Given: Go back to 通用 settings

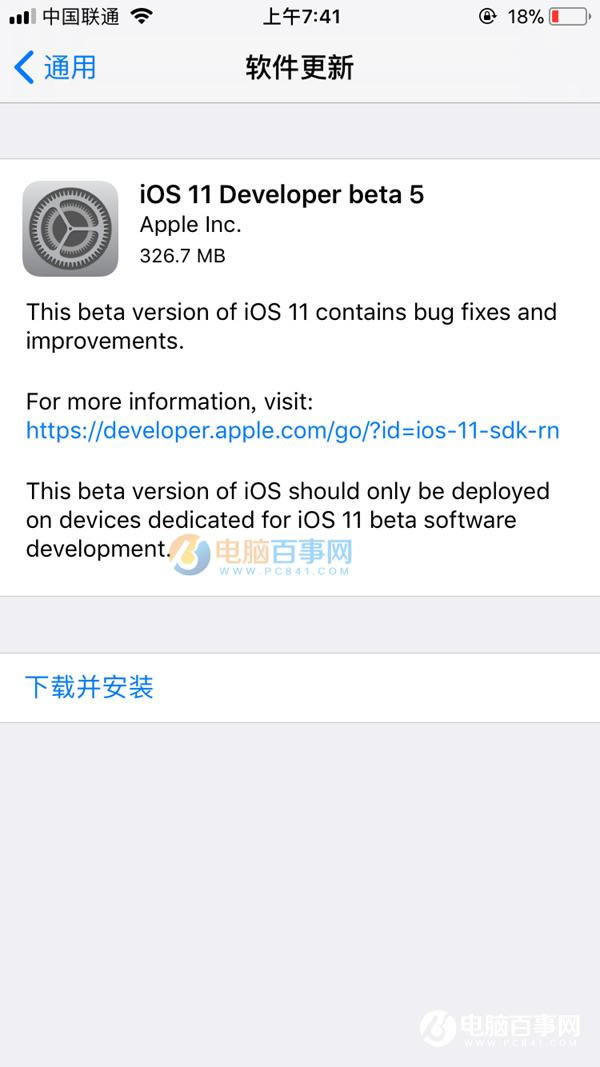Looking at the screenshot, I should point(56,68).
